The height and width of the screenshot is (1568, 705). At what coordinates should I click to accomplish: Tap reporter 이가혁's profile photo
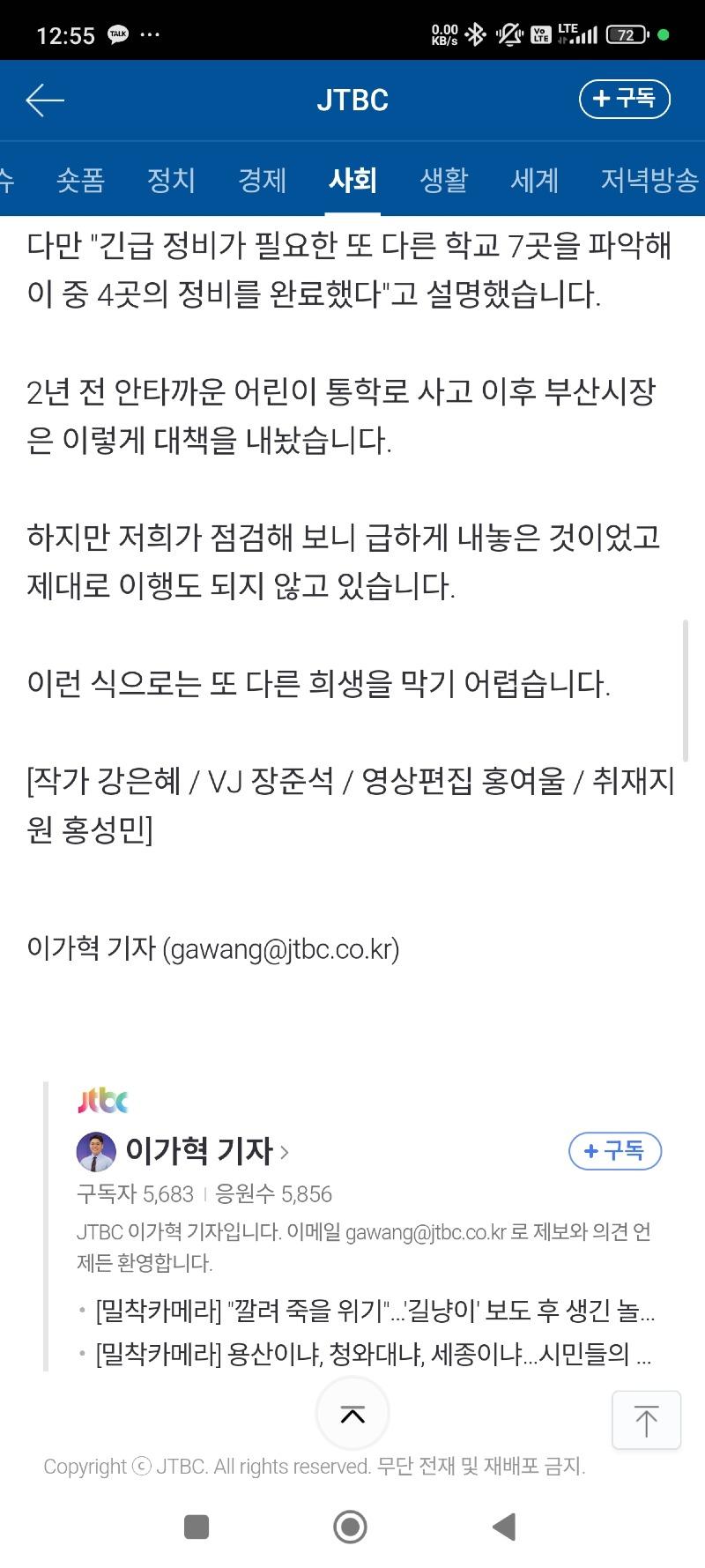click(x=95, y=1151)
